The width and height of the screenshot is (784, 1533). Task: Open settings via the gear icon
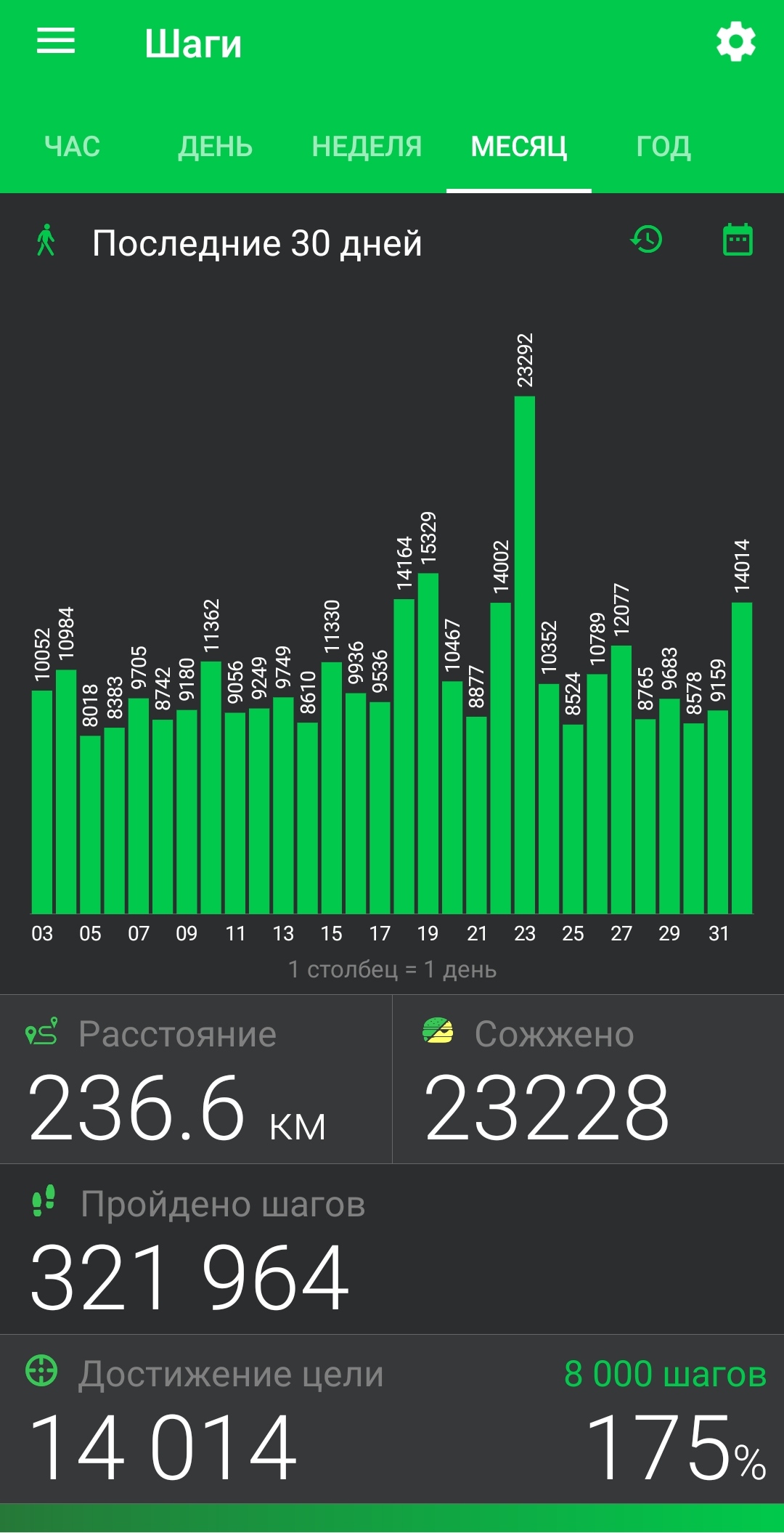(x=736, y=42)
